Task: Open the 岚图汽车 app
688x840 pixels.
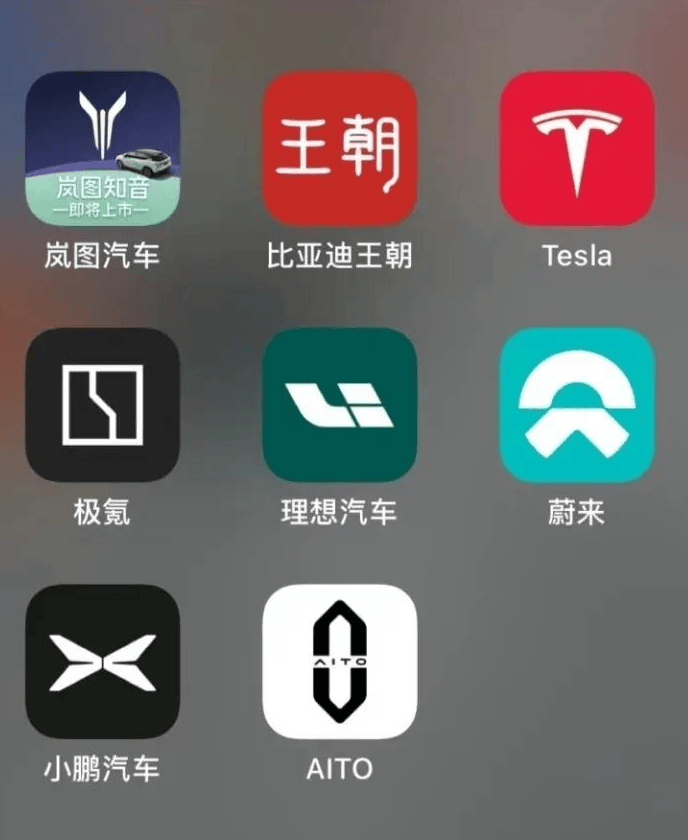Action: [102, 148]
